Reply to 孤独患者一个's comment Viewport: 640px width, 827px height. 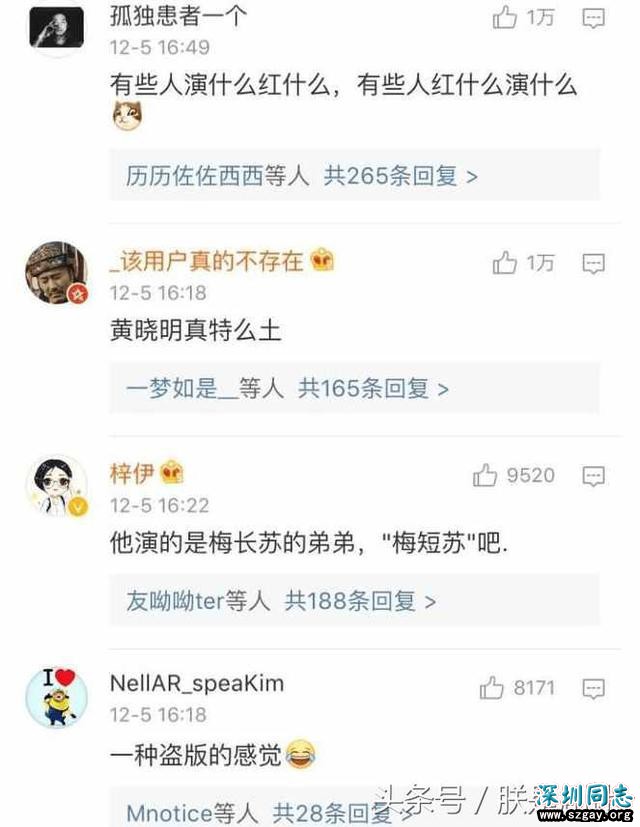click(594, 17)
